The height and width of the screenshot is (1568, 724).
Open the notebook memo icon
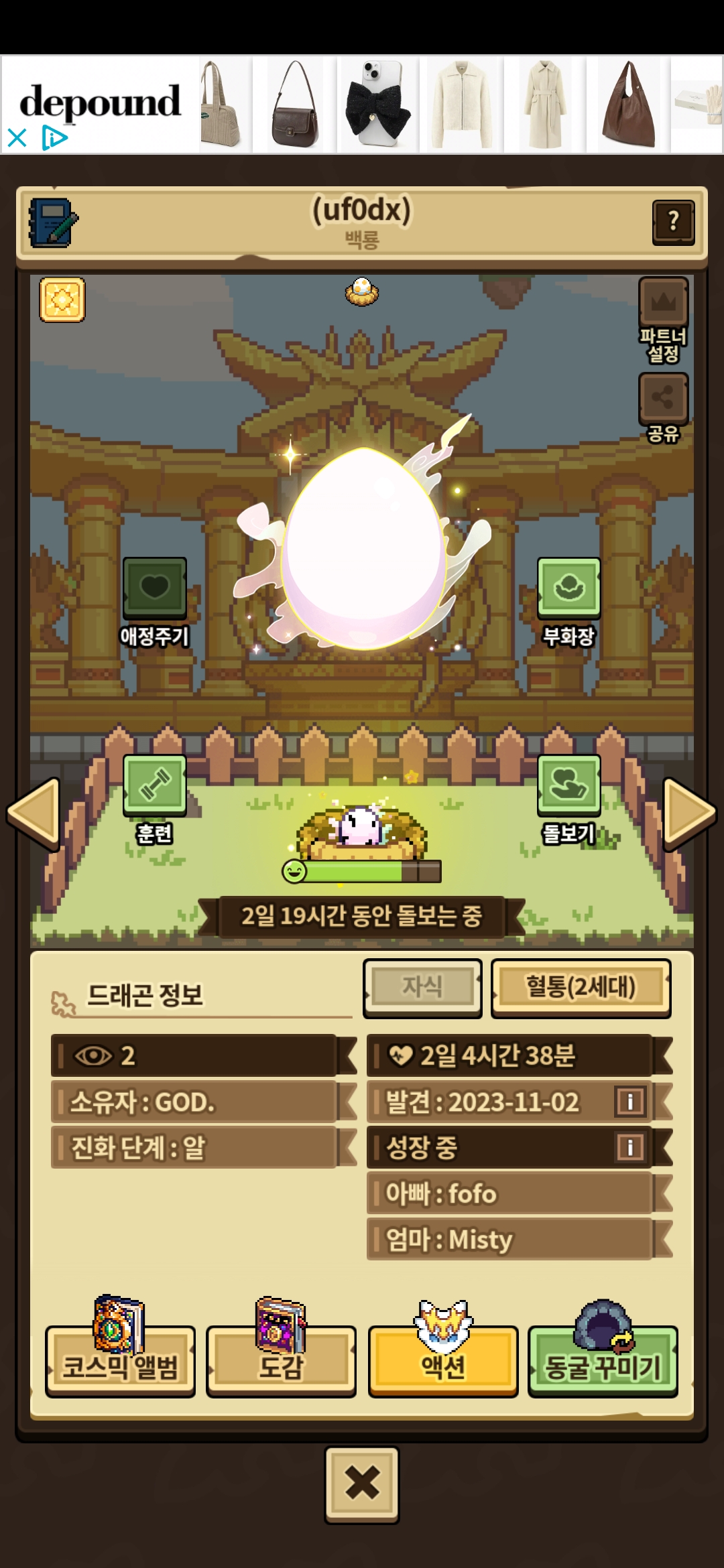(x=53, y=222)
